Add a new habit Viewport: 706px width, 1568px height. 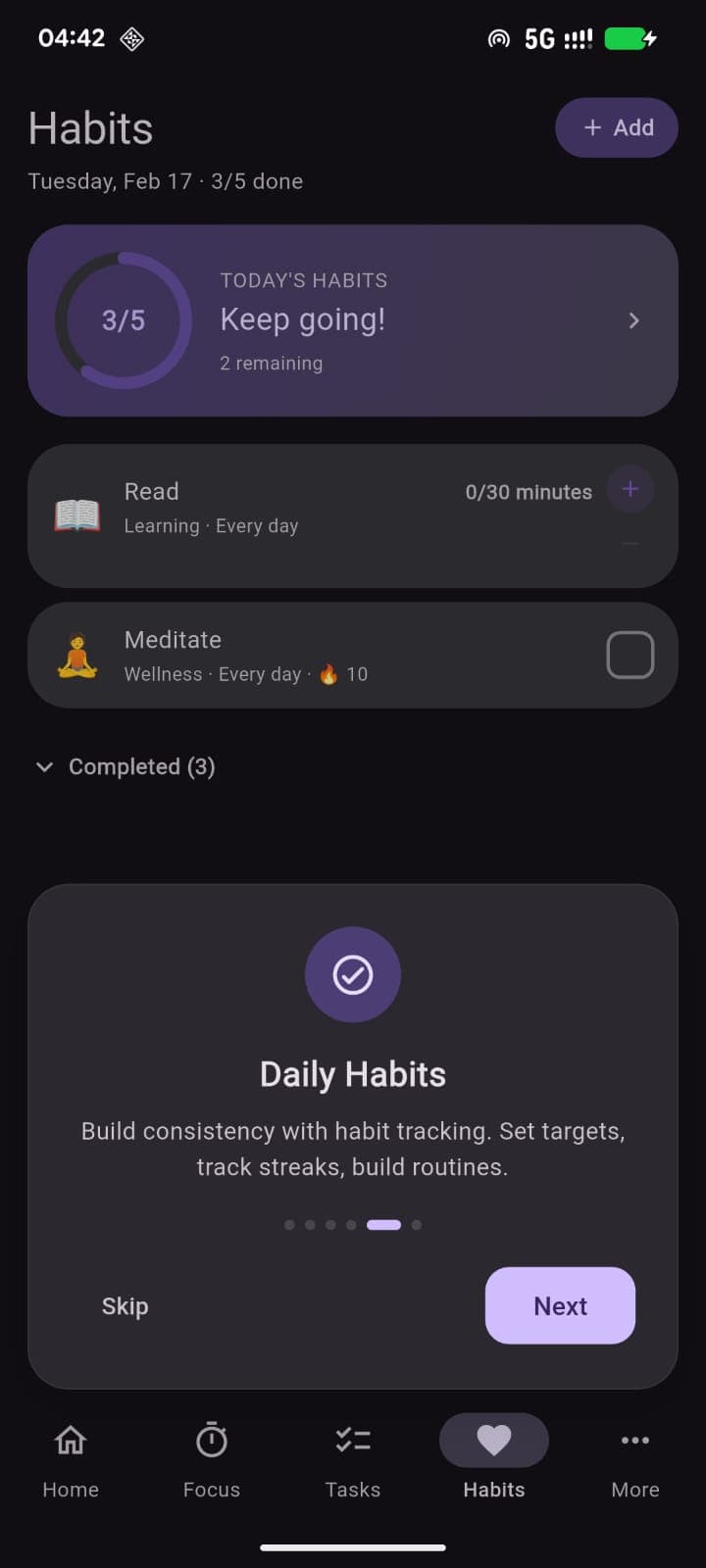617,127
